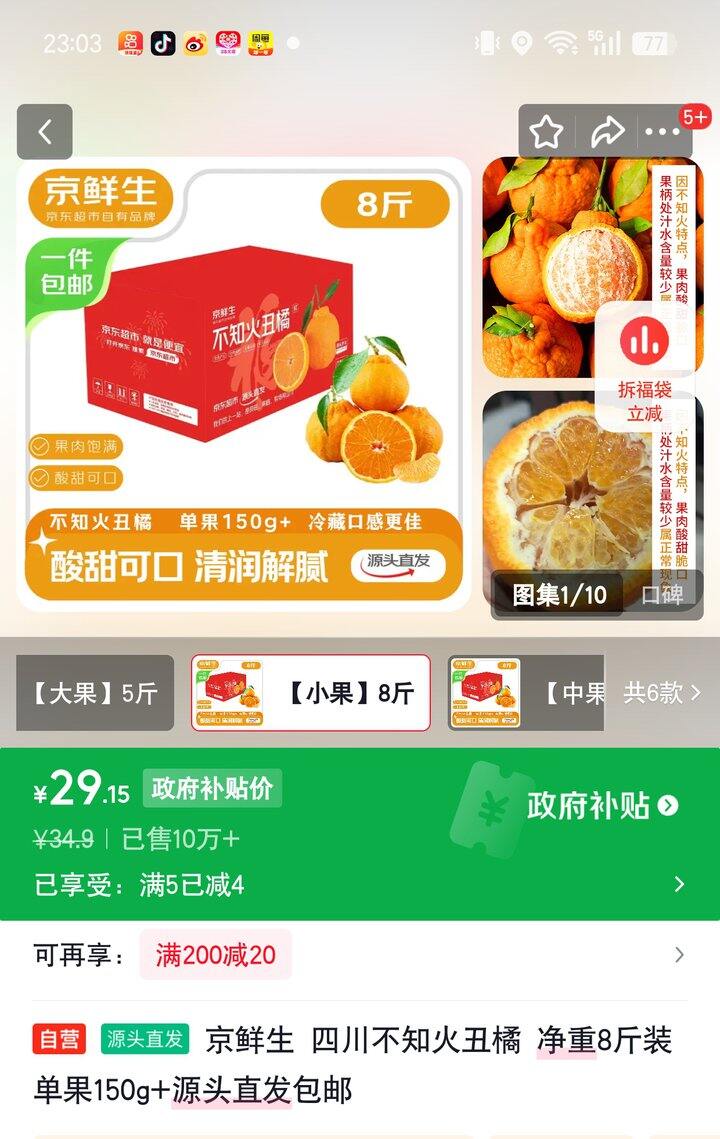Image resolution: width=720 pixels, height=1139 pixels.
Task: Select the 【大果】5斤 variant
Action: [x=95, y=692]
